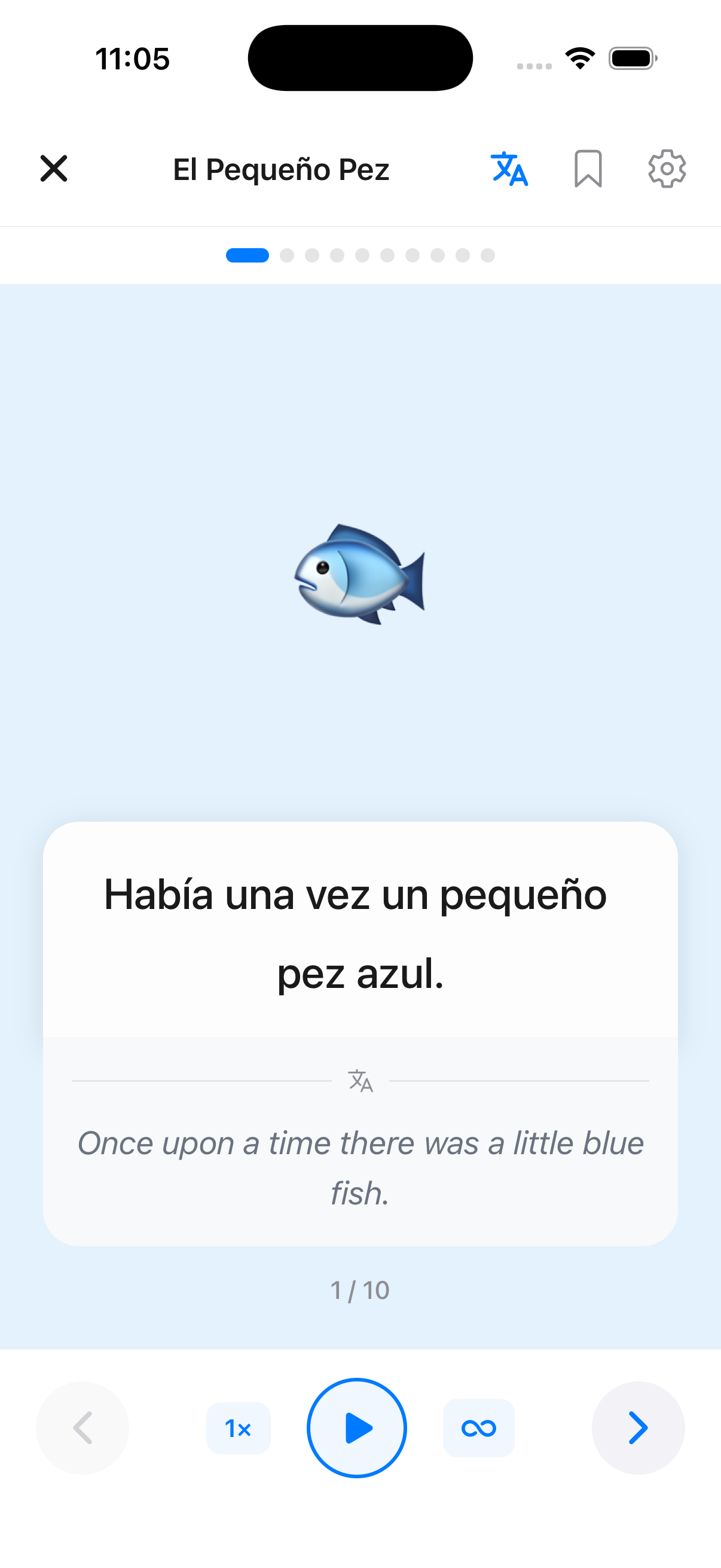Screen dimensions: 721x1568
Task: Tap the last progress dot
Action: click(487, 255)
